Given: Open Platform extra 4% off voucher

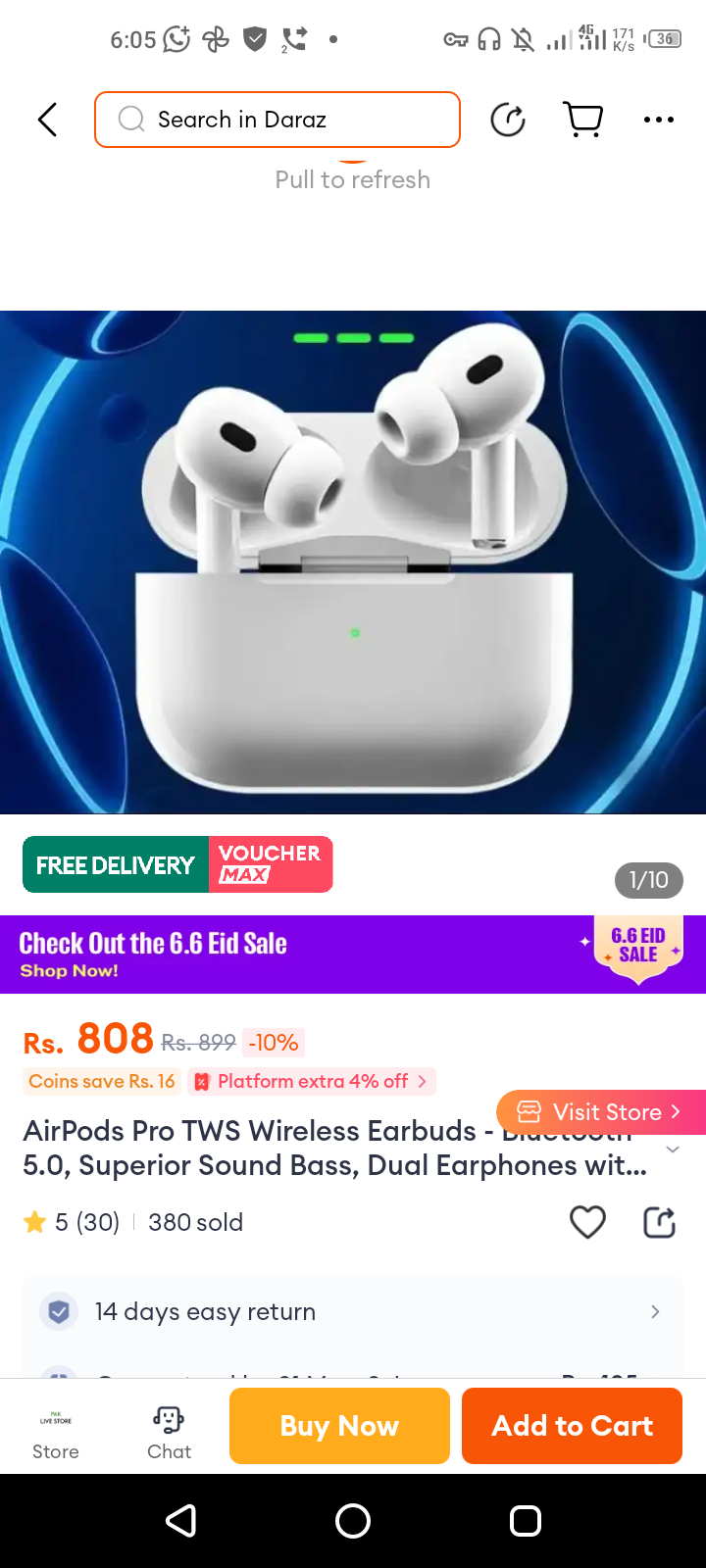Looking at the screenshot, I should (x=312, y=1082).
